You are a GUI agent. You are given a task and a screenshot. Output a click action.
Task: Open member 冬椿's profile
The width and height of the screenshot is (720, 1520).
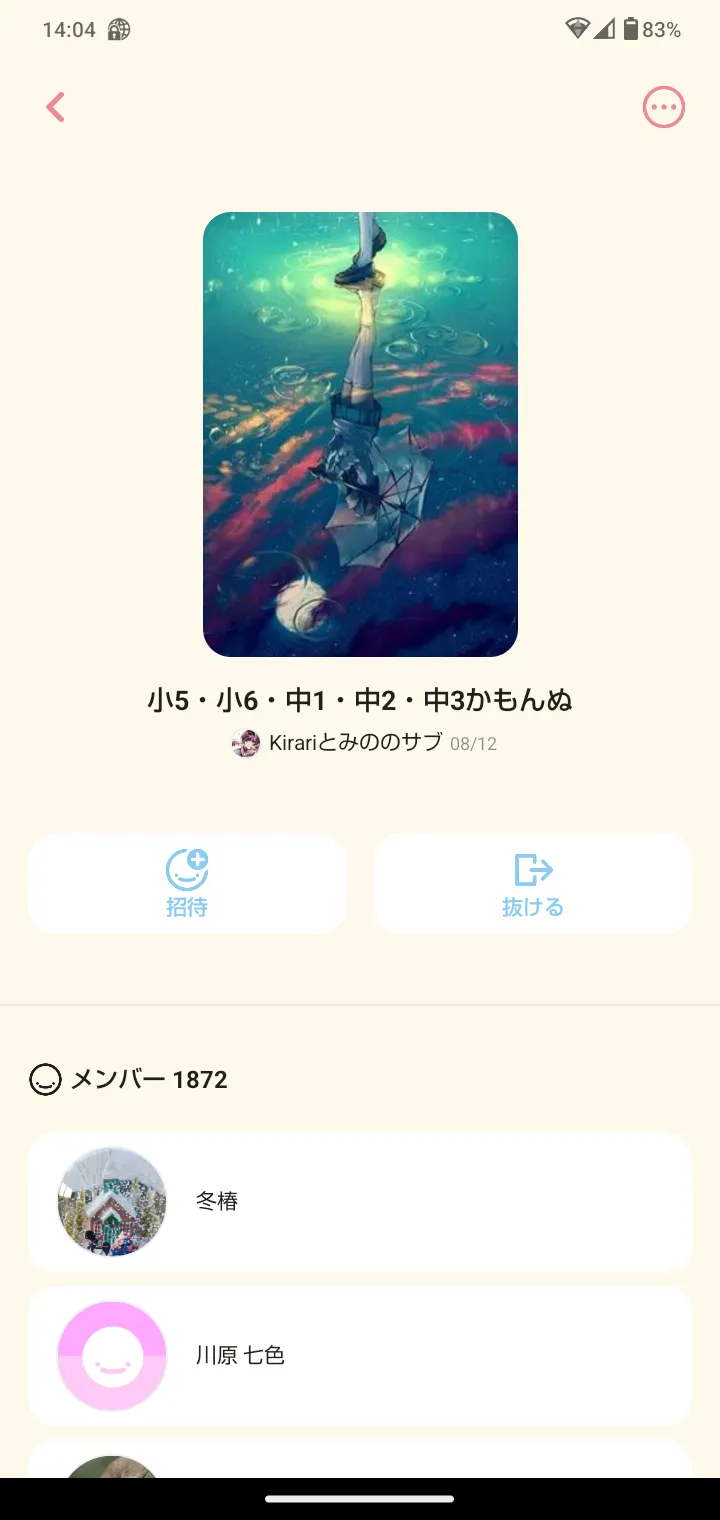[x=360, y=1201]
